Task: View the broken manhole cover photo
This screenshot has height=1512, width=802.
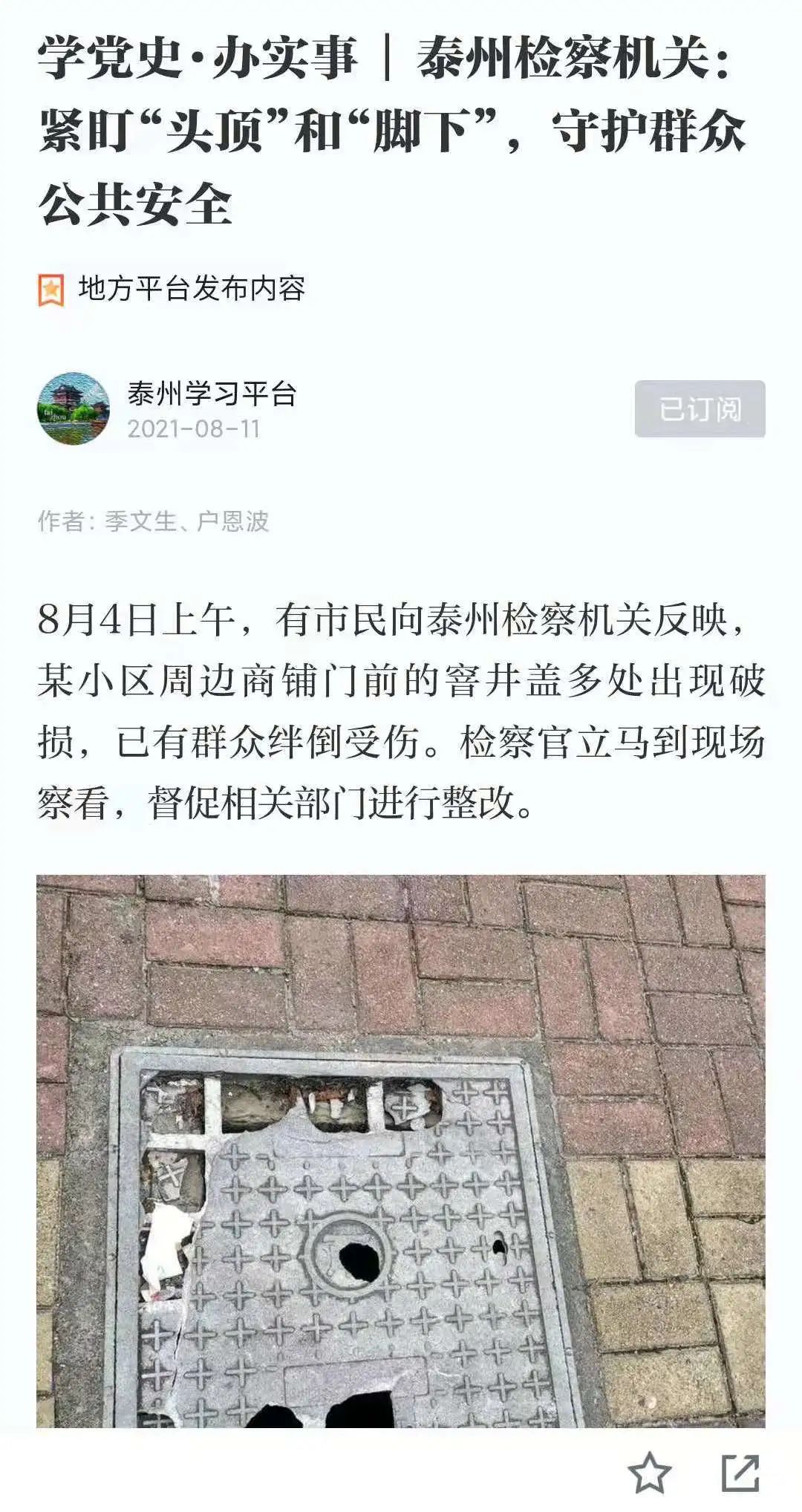Action: click(401, 1151)
